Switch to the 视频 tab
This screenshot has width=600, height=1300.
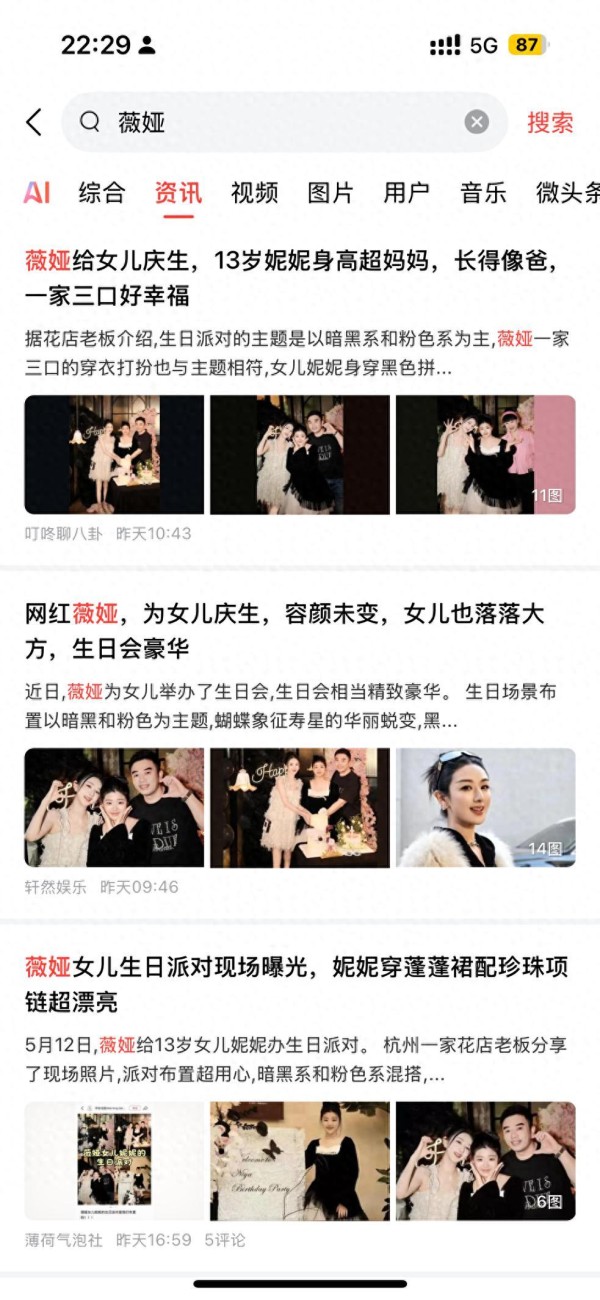coord(254,193)
